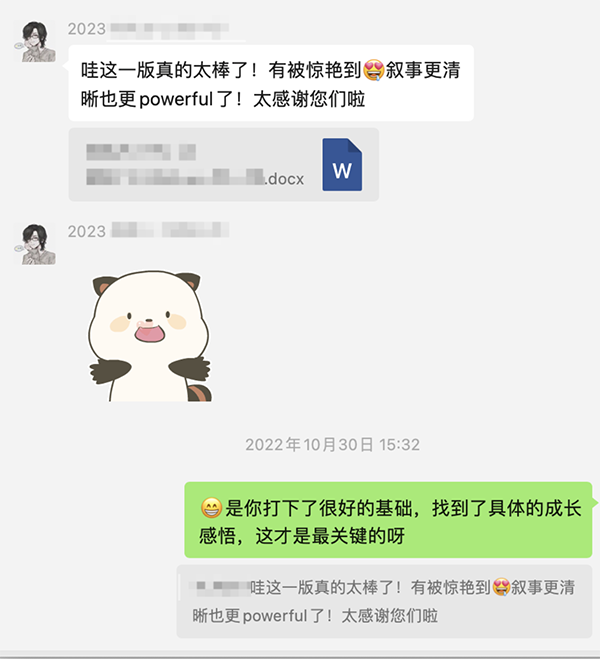Open the sender's avatar beside the docx message
600x659 pixels.
[x=38, y=41]
